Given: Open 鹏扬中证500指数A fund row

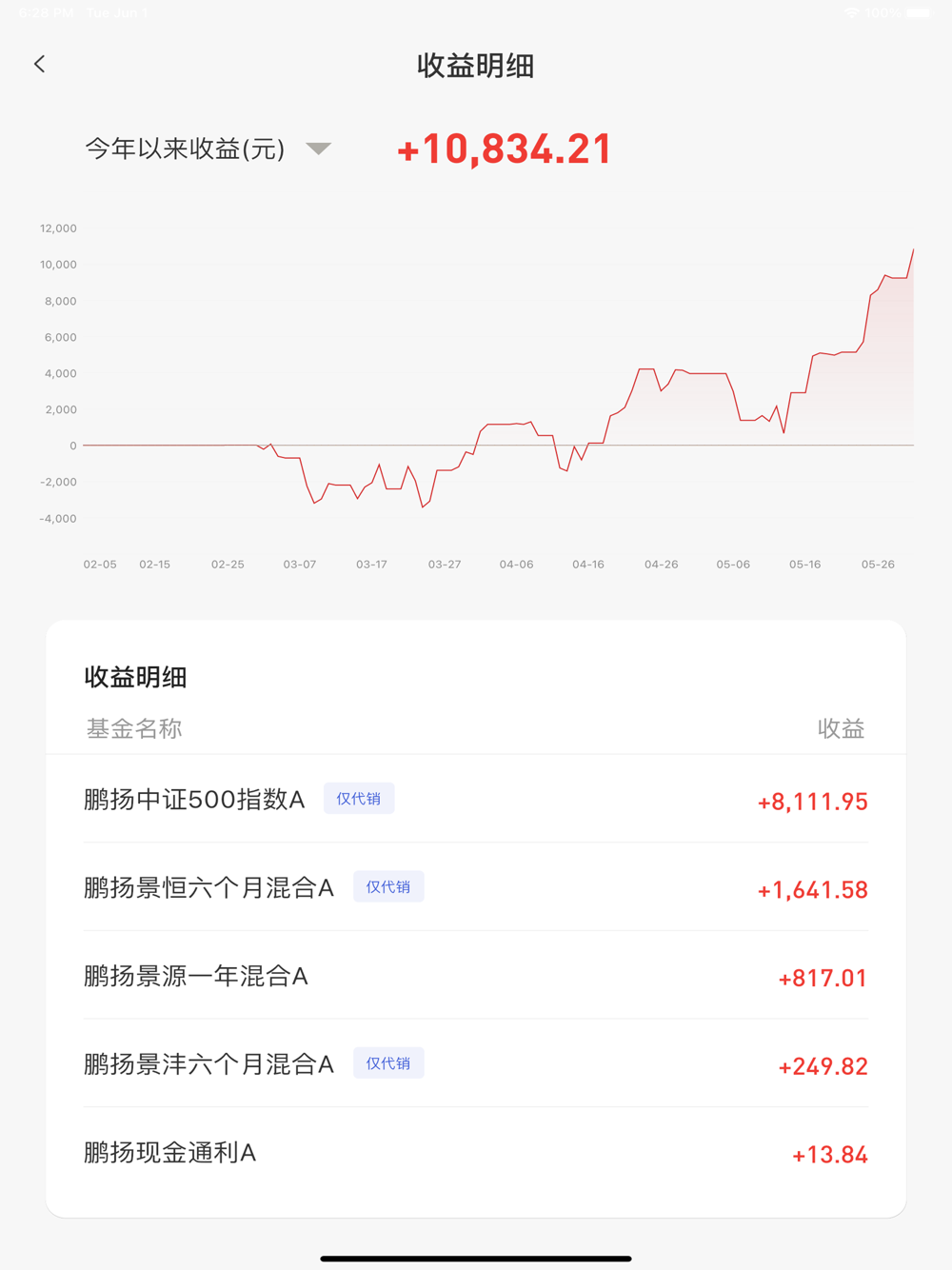Looking at the screenshot, I should coord(476,799).
